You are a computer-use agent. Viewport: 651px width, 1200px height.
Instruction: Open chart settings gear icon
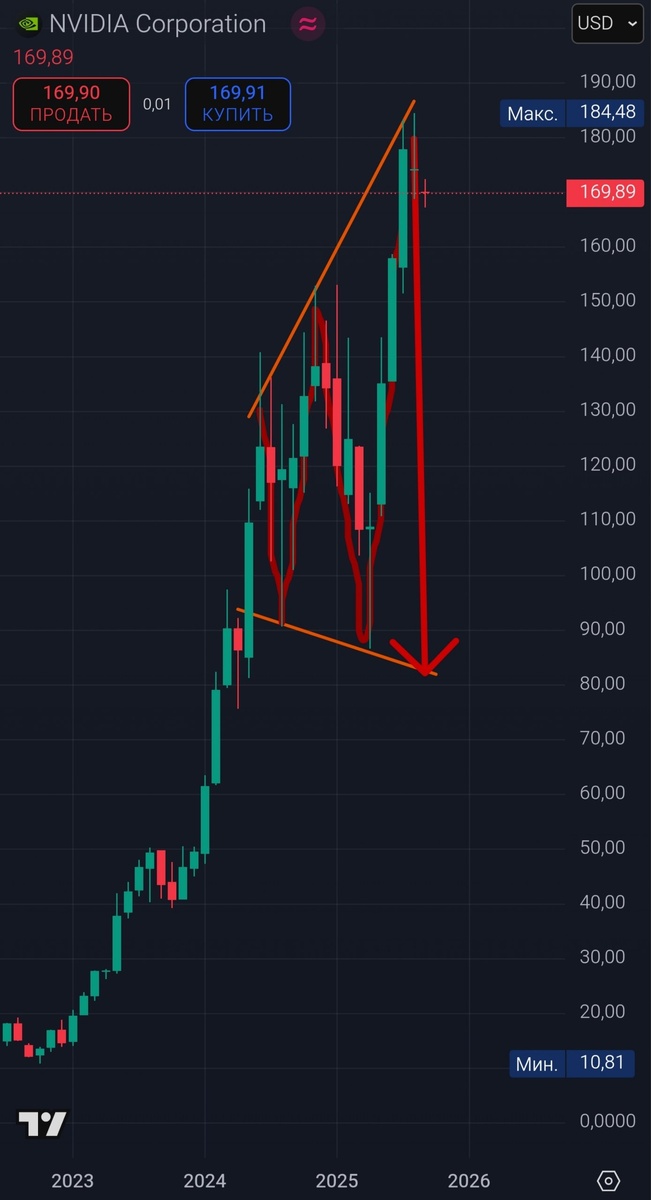pyautogui.click(x=608, y=1180)
